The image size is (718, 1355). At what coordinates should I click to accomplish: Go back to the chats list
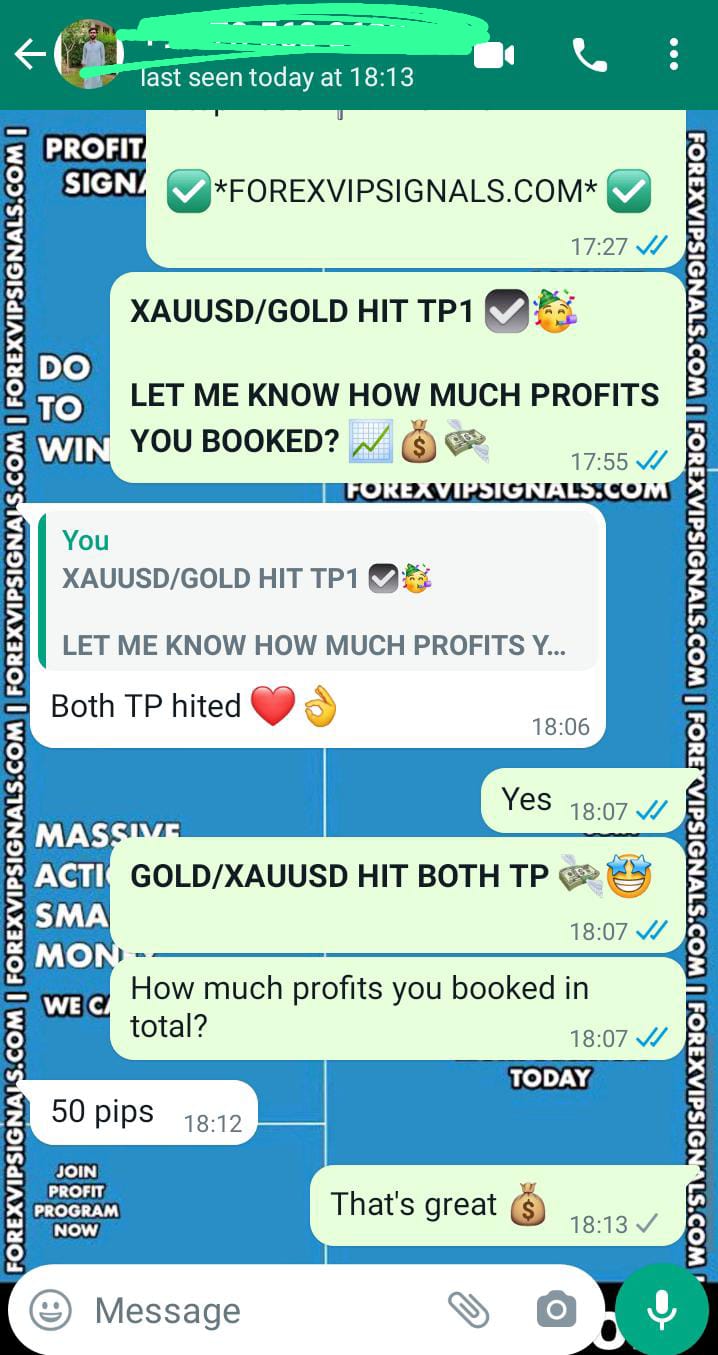point(30,56)
